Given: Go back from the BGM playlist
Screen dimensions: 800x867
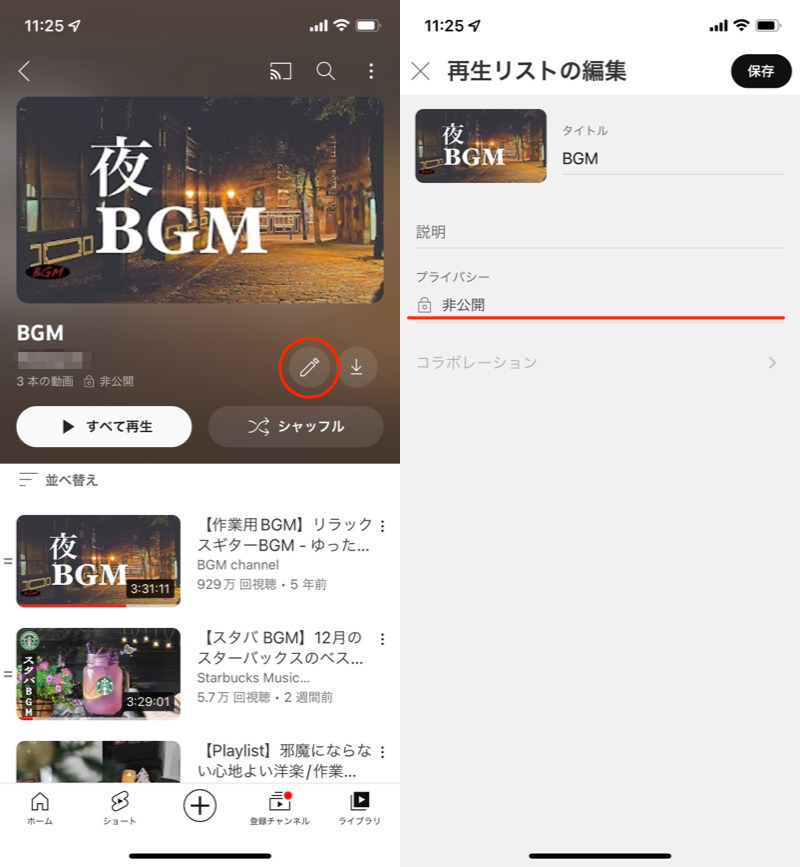Looking at the screenshot, I should point(25,71).
